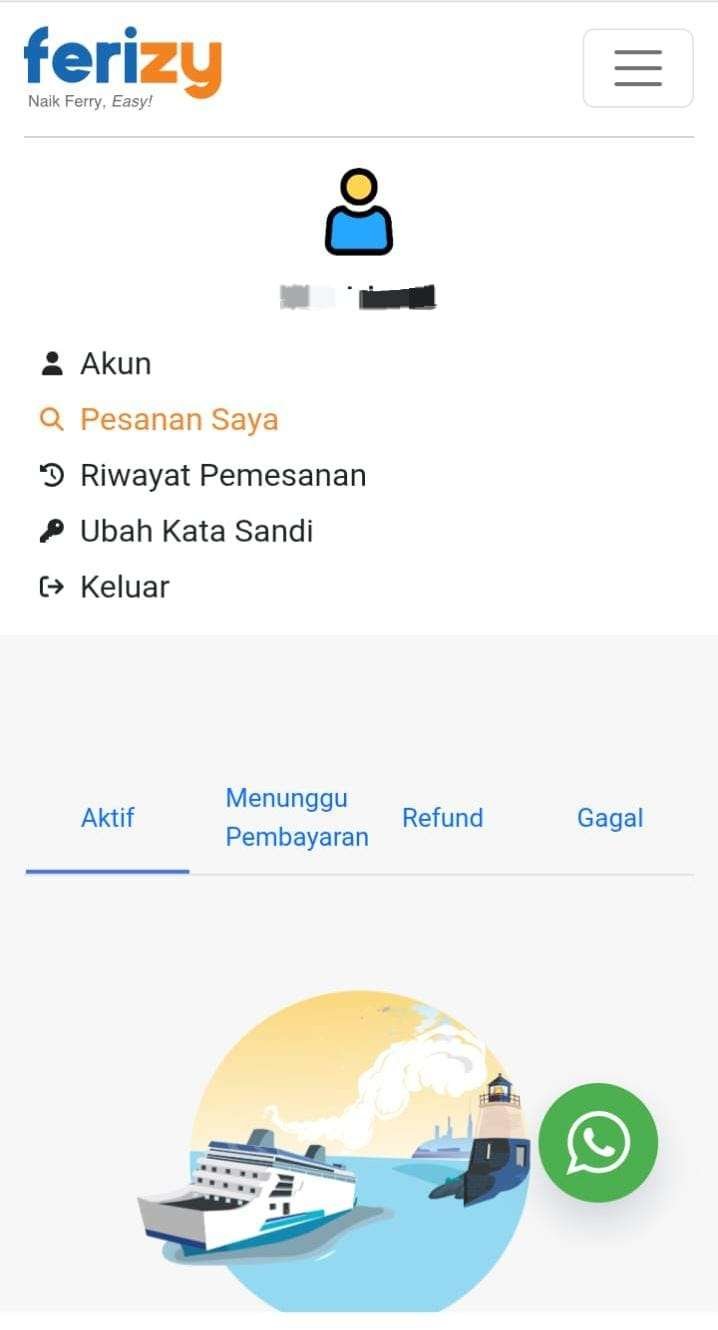The image size is (718, 1330).
Task: Tap Keluar to log out
Action: [x=124, y=587]
